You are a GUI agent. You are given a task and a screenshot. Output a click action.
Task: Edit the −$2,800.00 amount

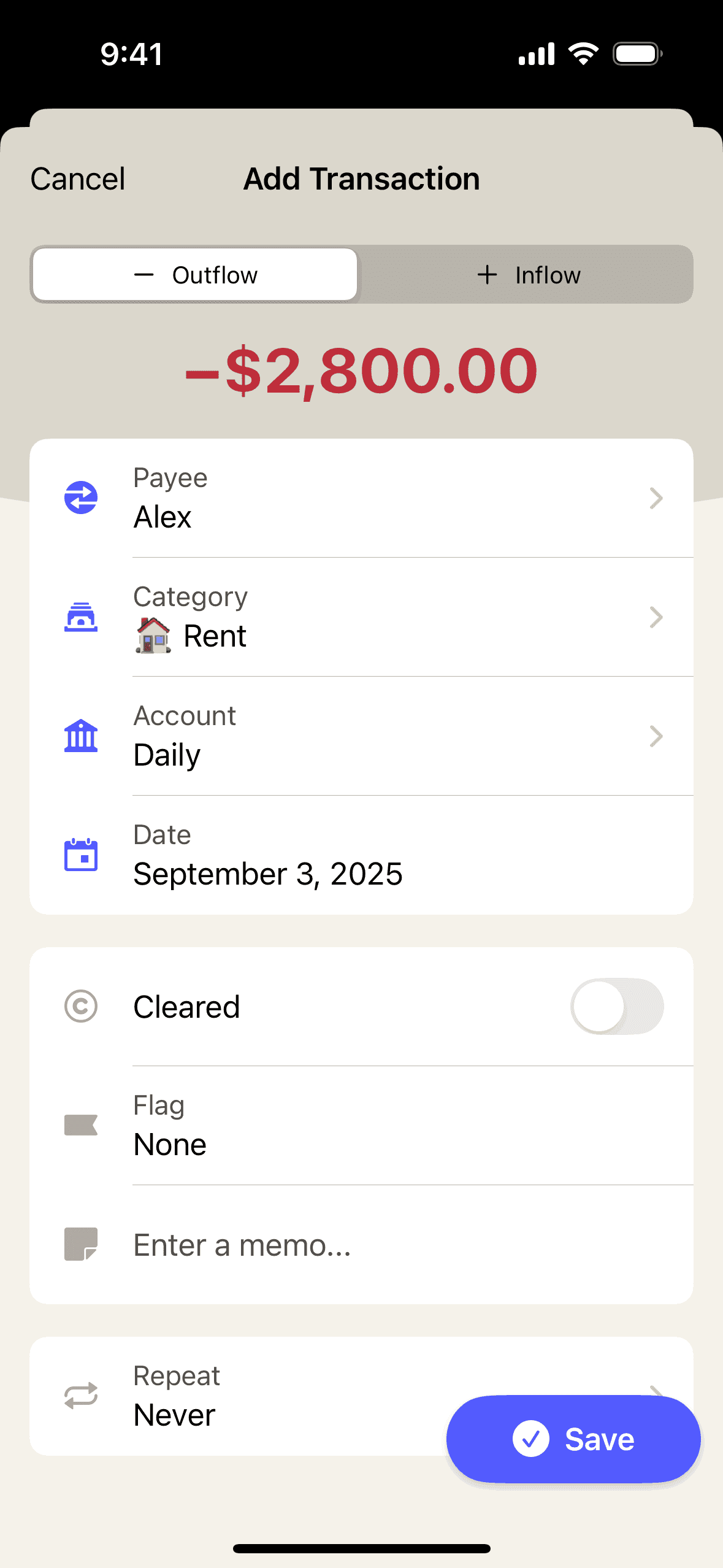click(x=361, y=371)
